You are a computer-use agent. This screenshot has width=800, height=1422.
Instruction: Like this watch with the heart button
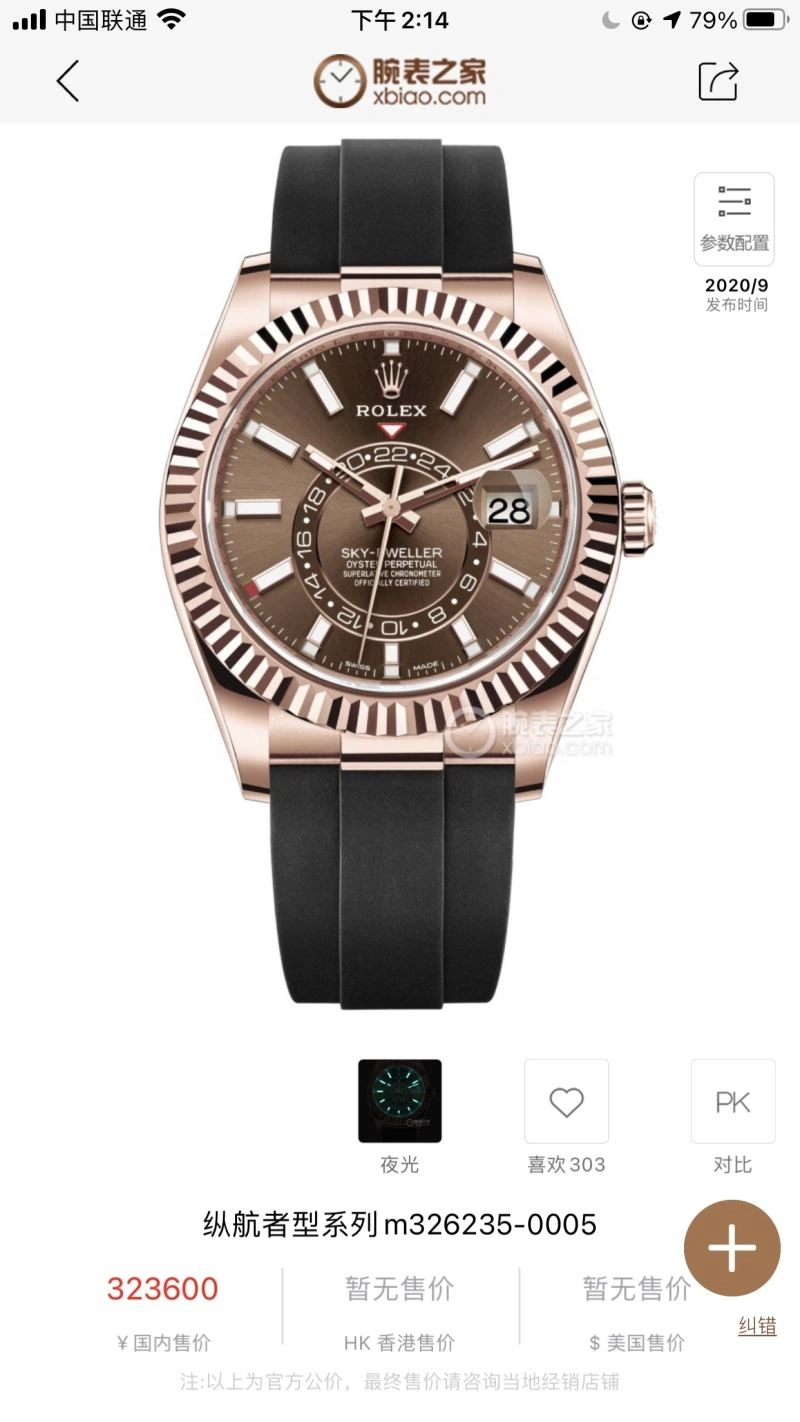click(x=566, y=1101)
